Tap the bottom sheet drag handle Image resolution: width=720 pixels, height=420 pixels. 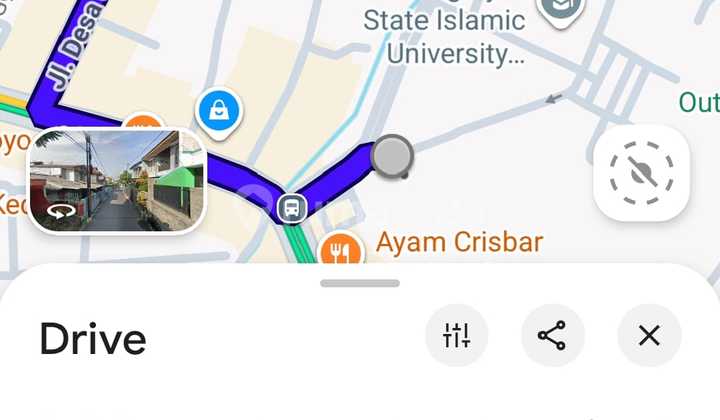tap(360, 283)
